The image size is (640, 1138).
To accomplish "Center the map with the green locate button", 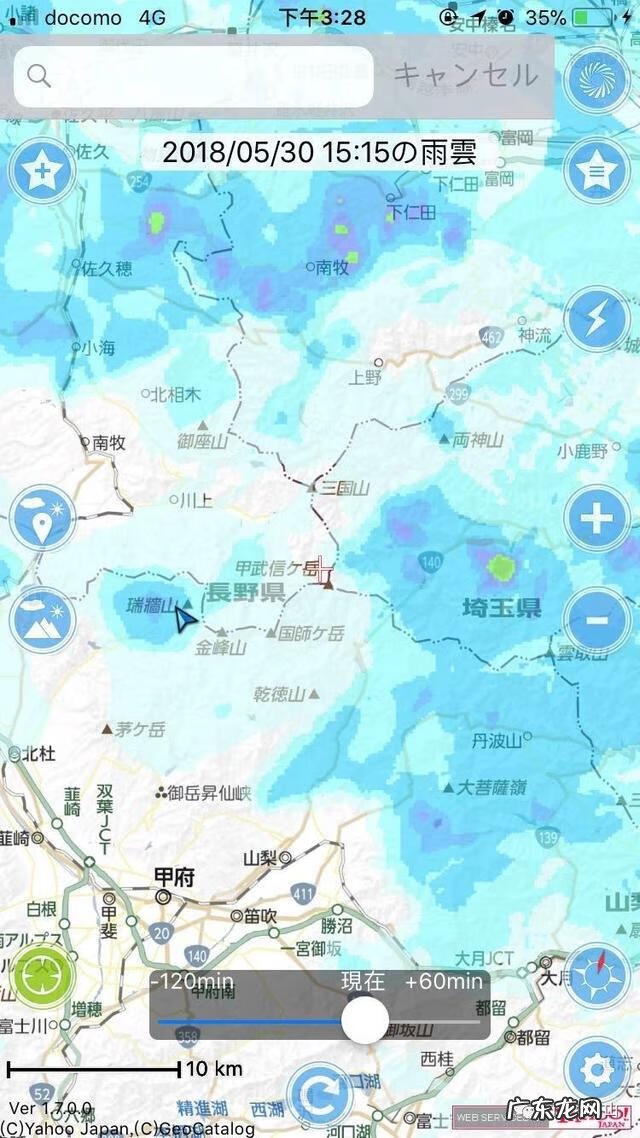I will click(43, 977).
